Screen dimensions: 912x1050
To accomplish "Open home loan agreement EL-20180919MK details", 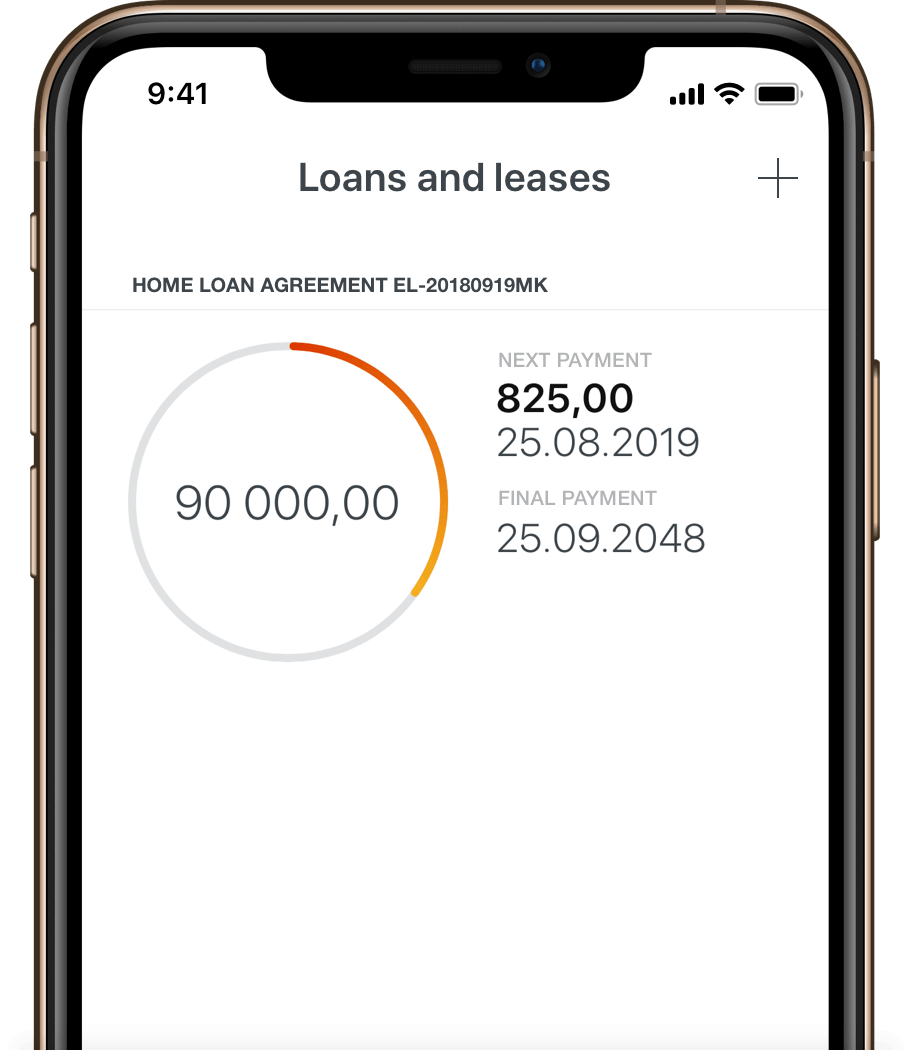I will [340, 286].
